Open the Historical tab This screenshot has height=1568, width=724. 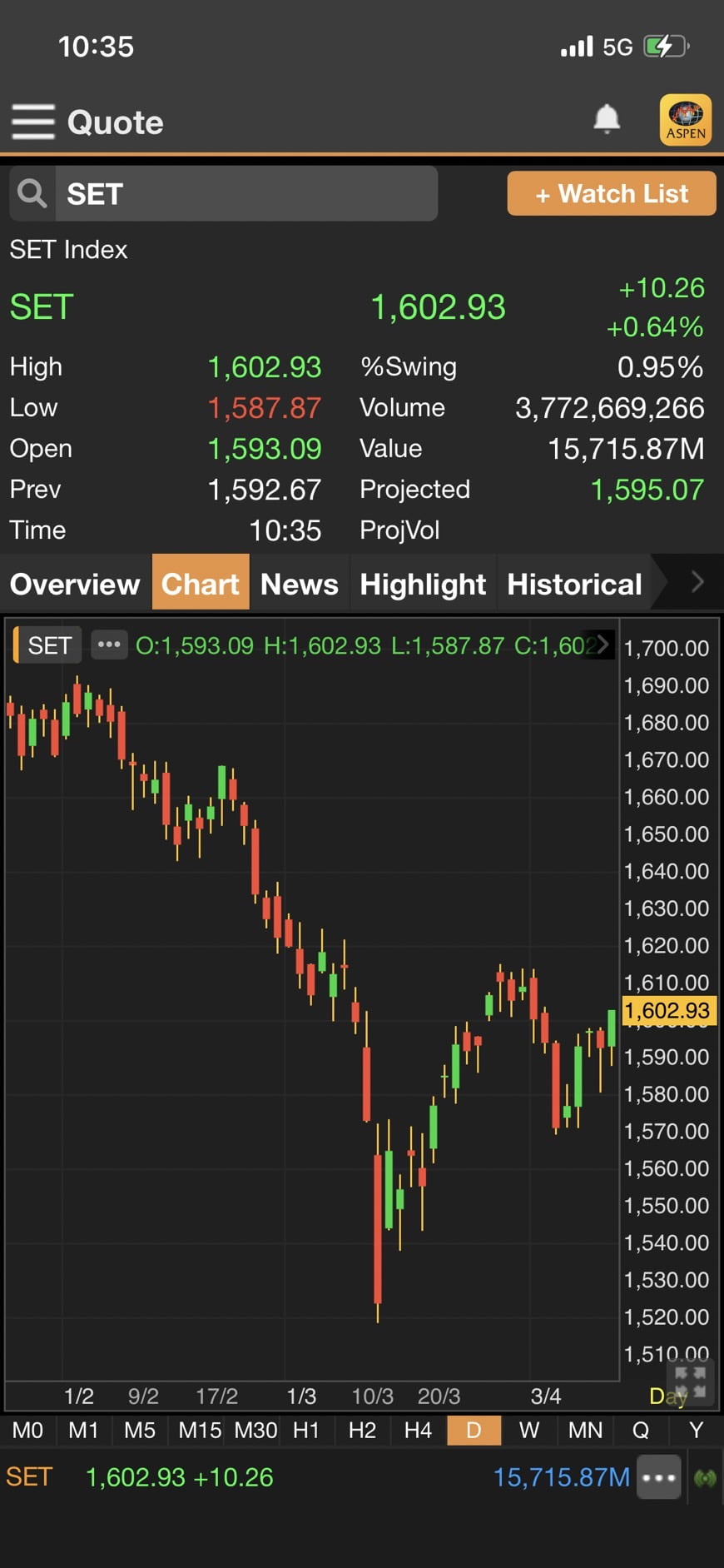[574, 584]
